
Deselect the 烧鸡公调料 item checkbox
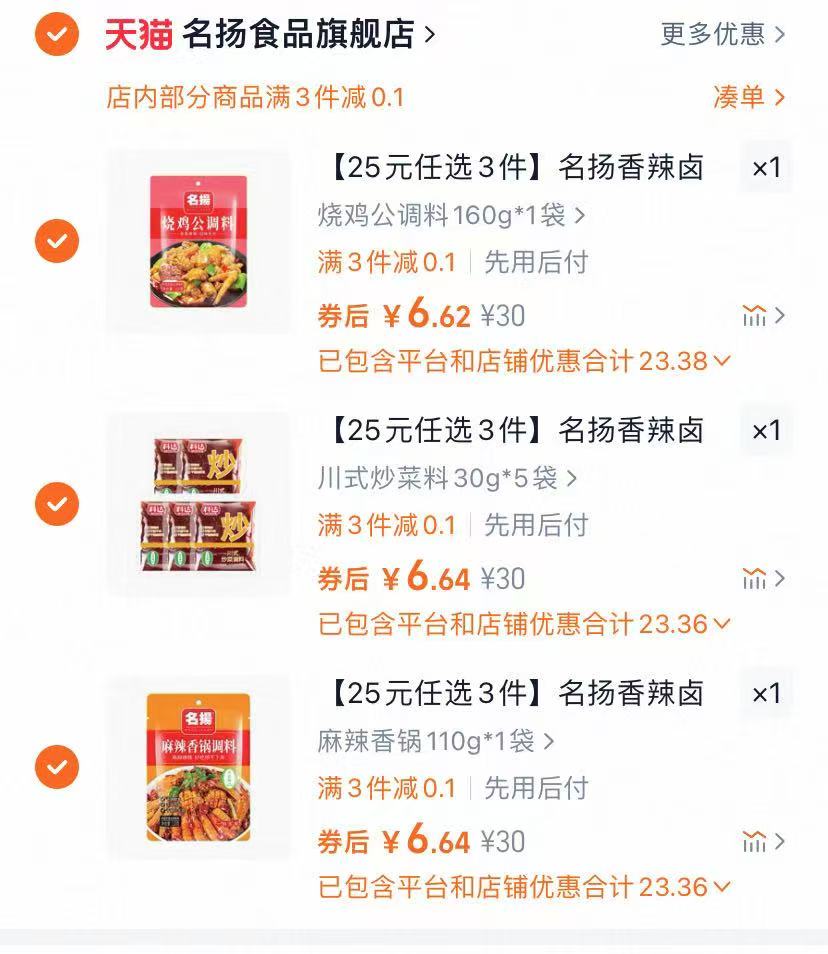[x=55, y=240]
